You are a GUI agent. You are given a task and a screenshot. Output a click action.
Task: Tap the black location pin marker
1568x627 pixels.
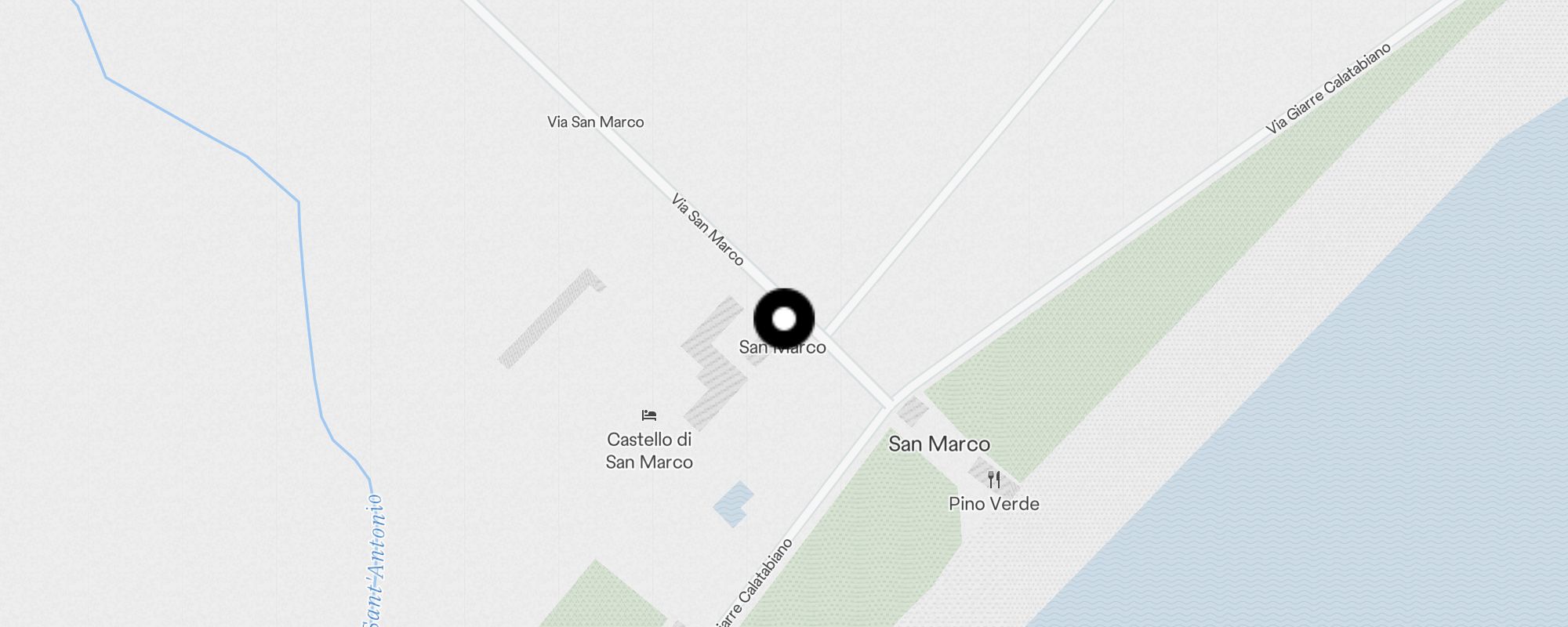point(784,319)
